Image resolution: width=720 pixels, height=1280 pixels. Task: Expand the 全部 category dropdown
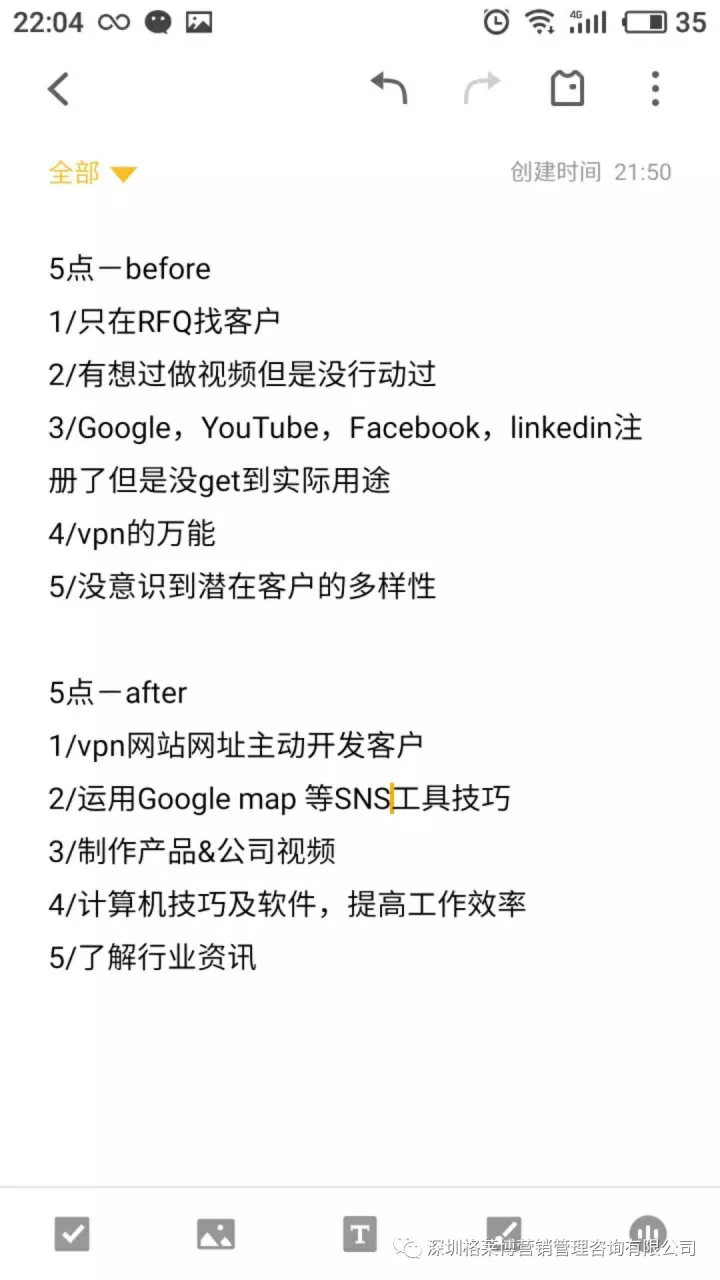92,173
